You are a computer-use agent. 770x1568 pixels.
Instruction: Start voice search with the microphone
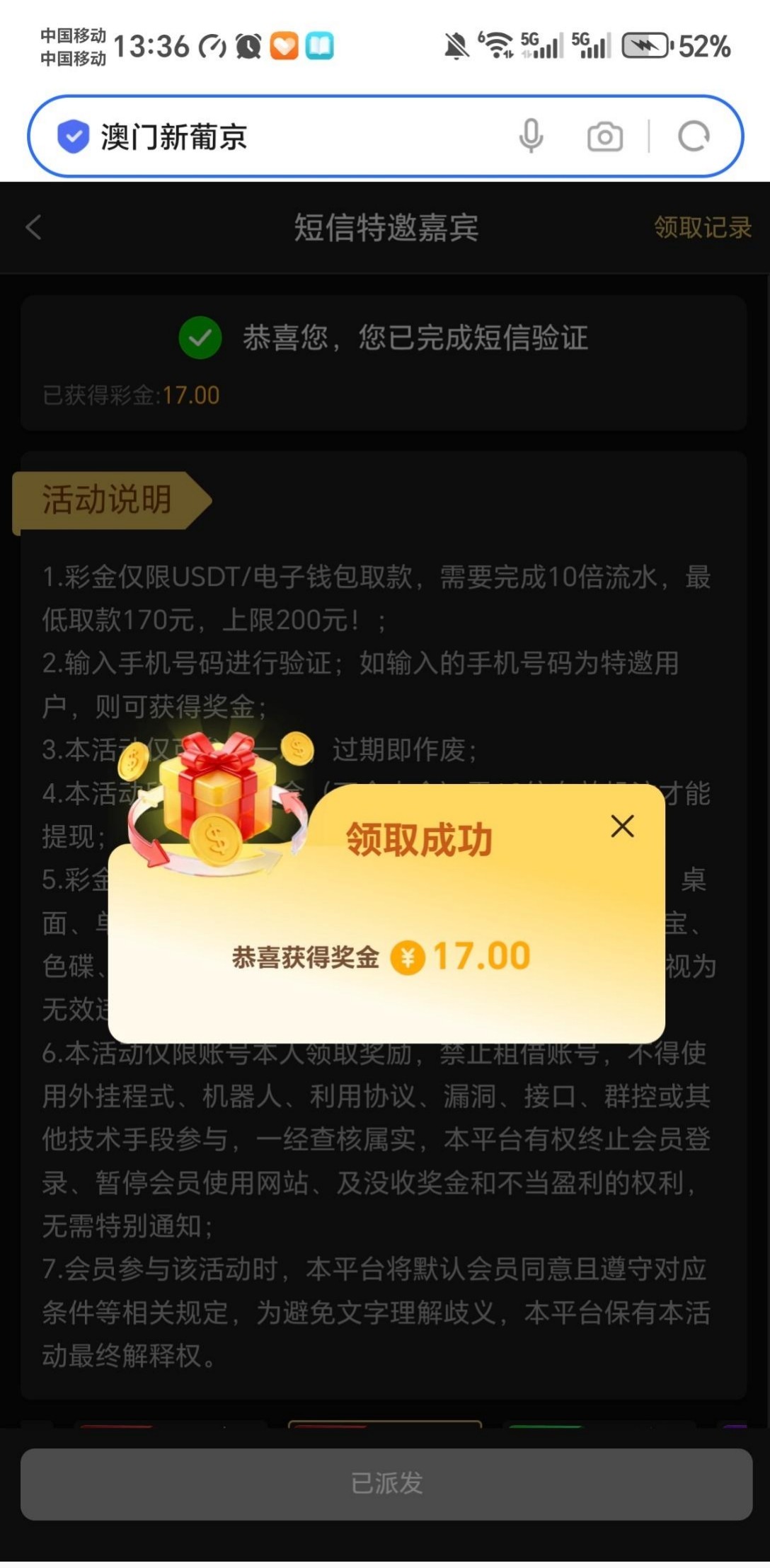tap(531, 136)
